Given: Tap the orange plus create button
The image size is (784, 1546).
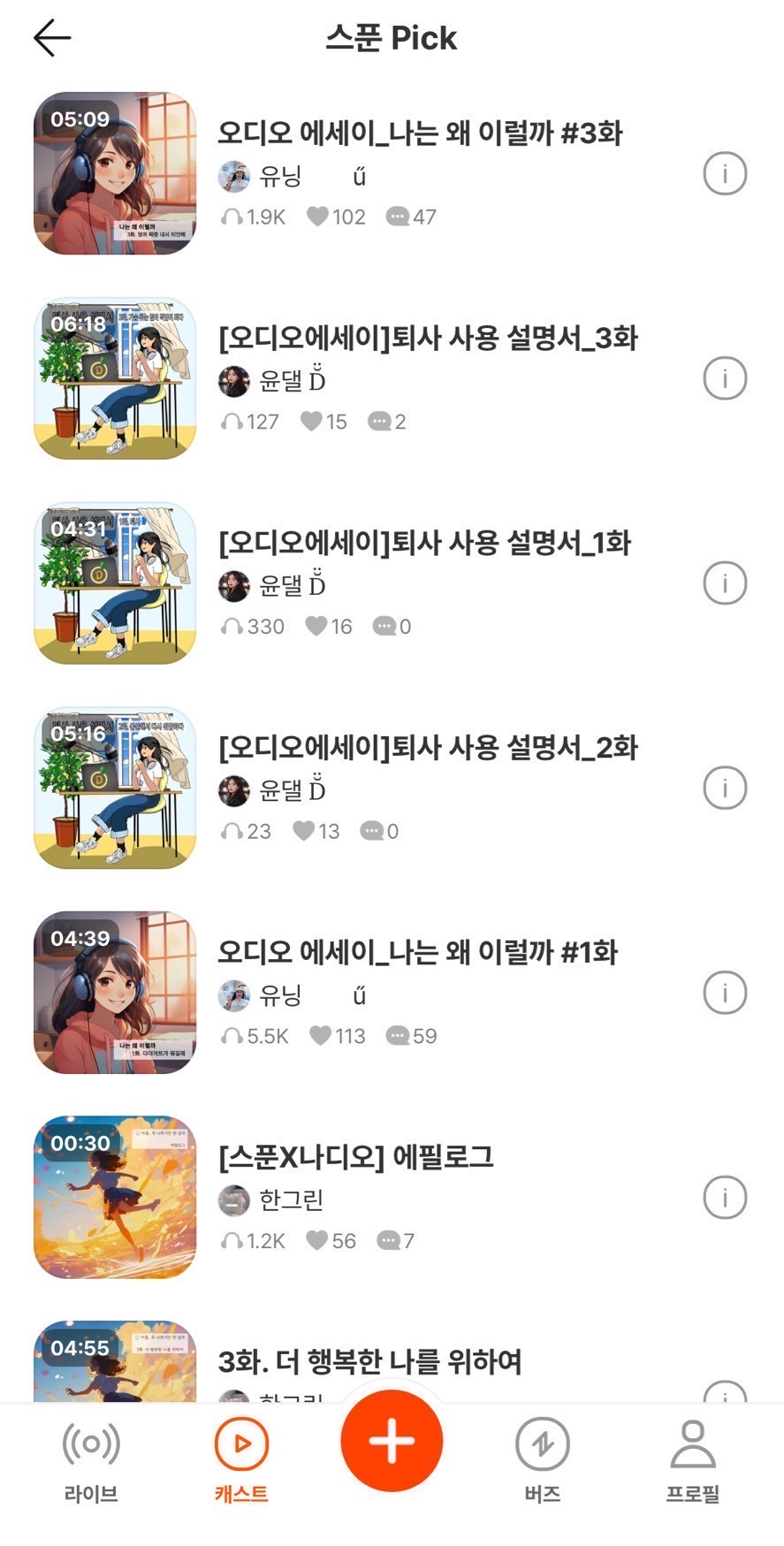Looking at the screenshot, I should tap(392, 1440).
